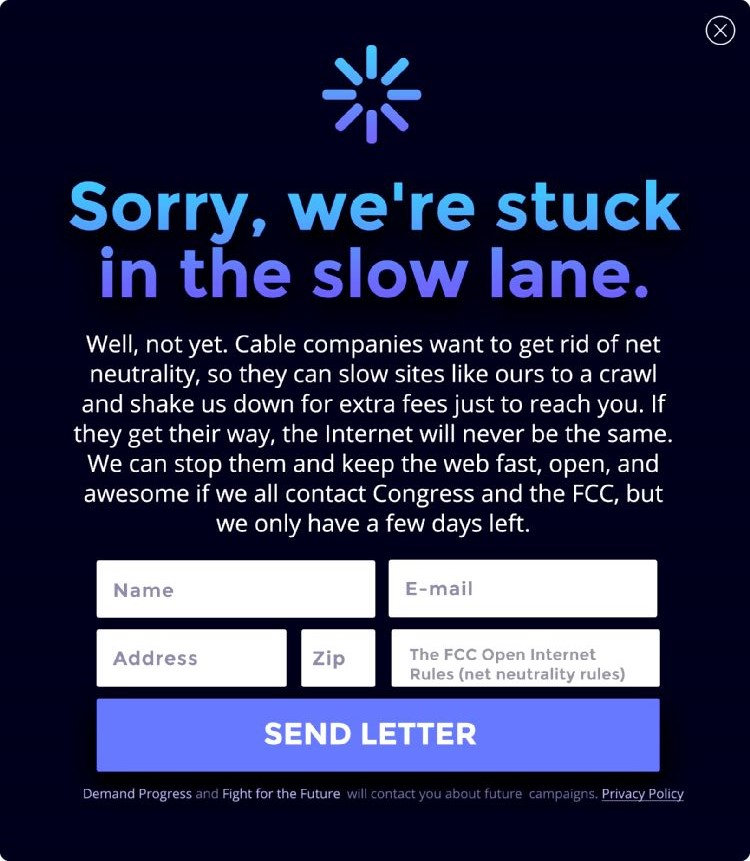Enter the Zip field

tap(338, 658)
